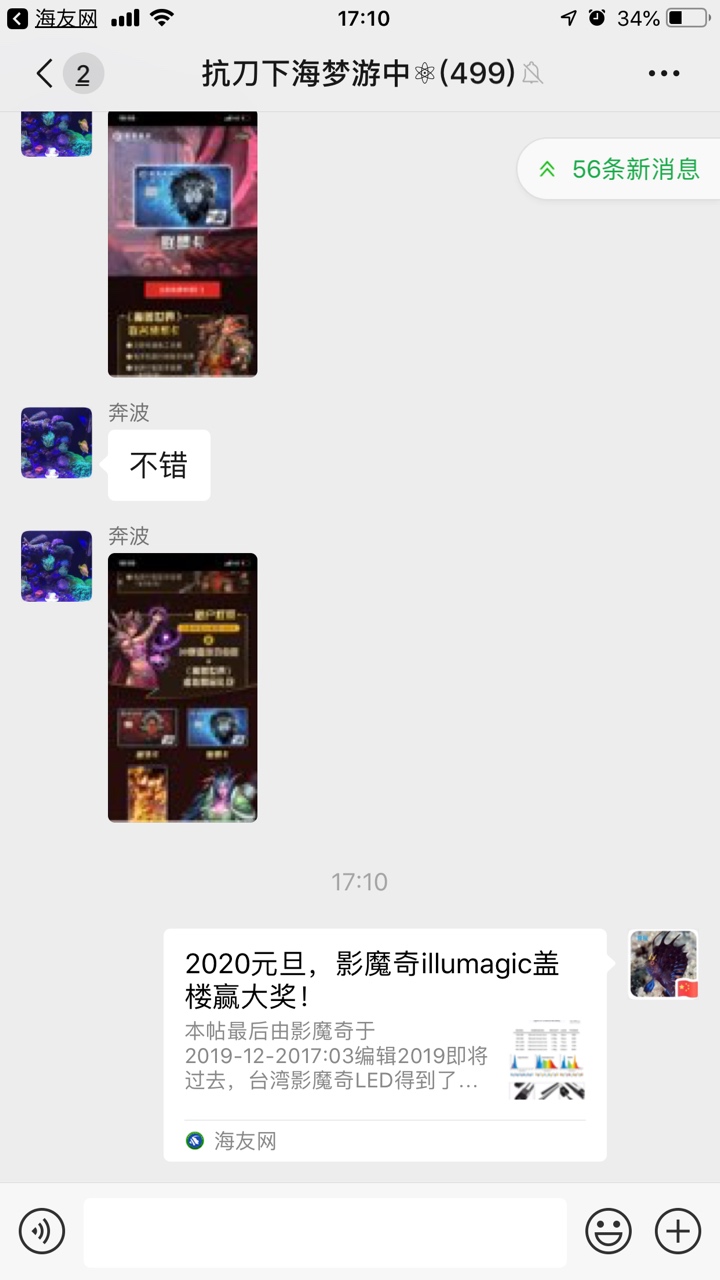Image resolution: width=720 pixels, height=1280 pixels.
Task: Jump to the 56 new messages
Action: point(620,169)
